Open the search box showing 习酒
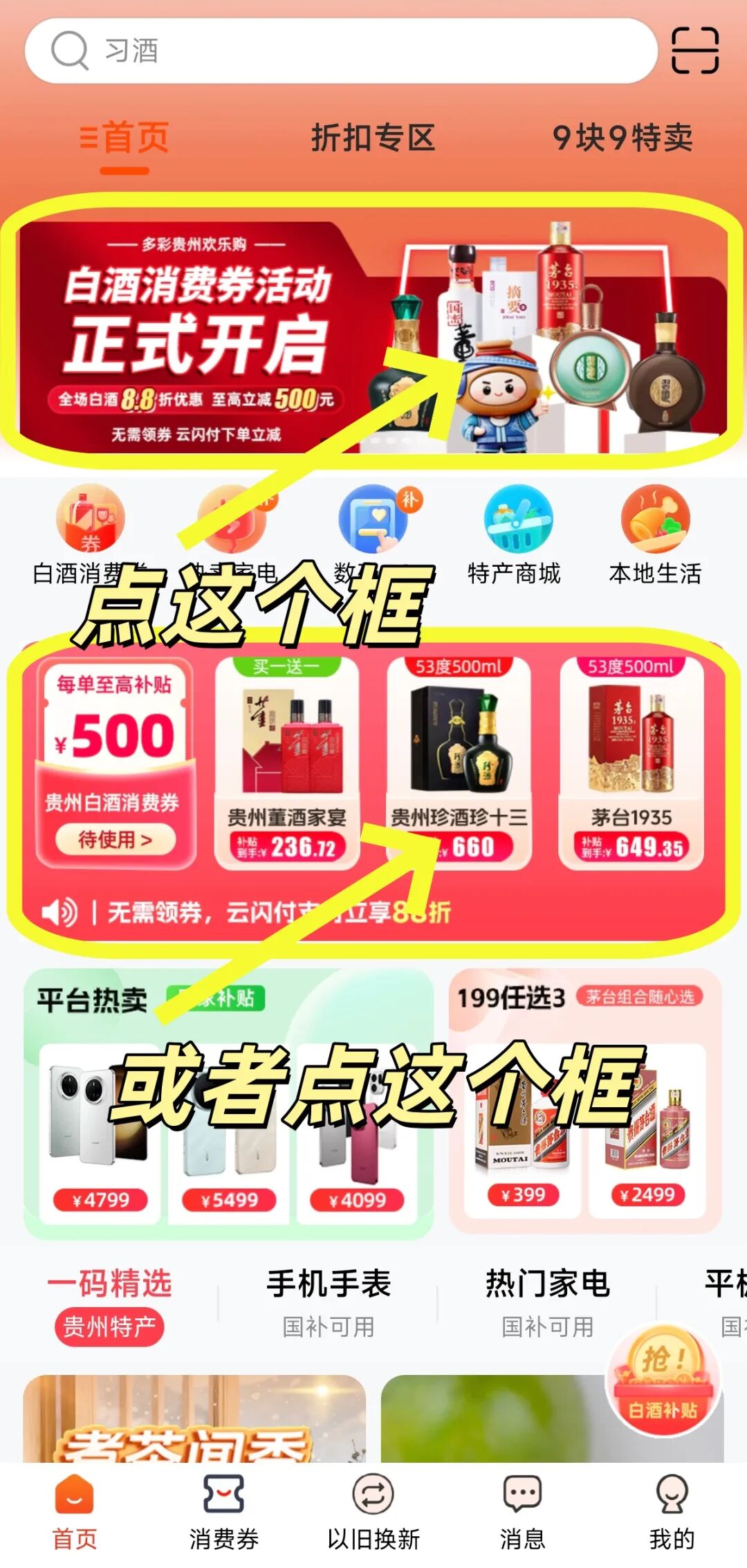This screenshot has height=1568, width=747. [339, 51]
